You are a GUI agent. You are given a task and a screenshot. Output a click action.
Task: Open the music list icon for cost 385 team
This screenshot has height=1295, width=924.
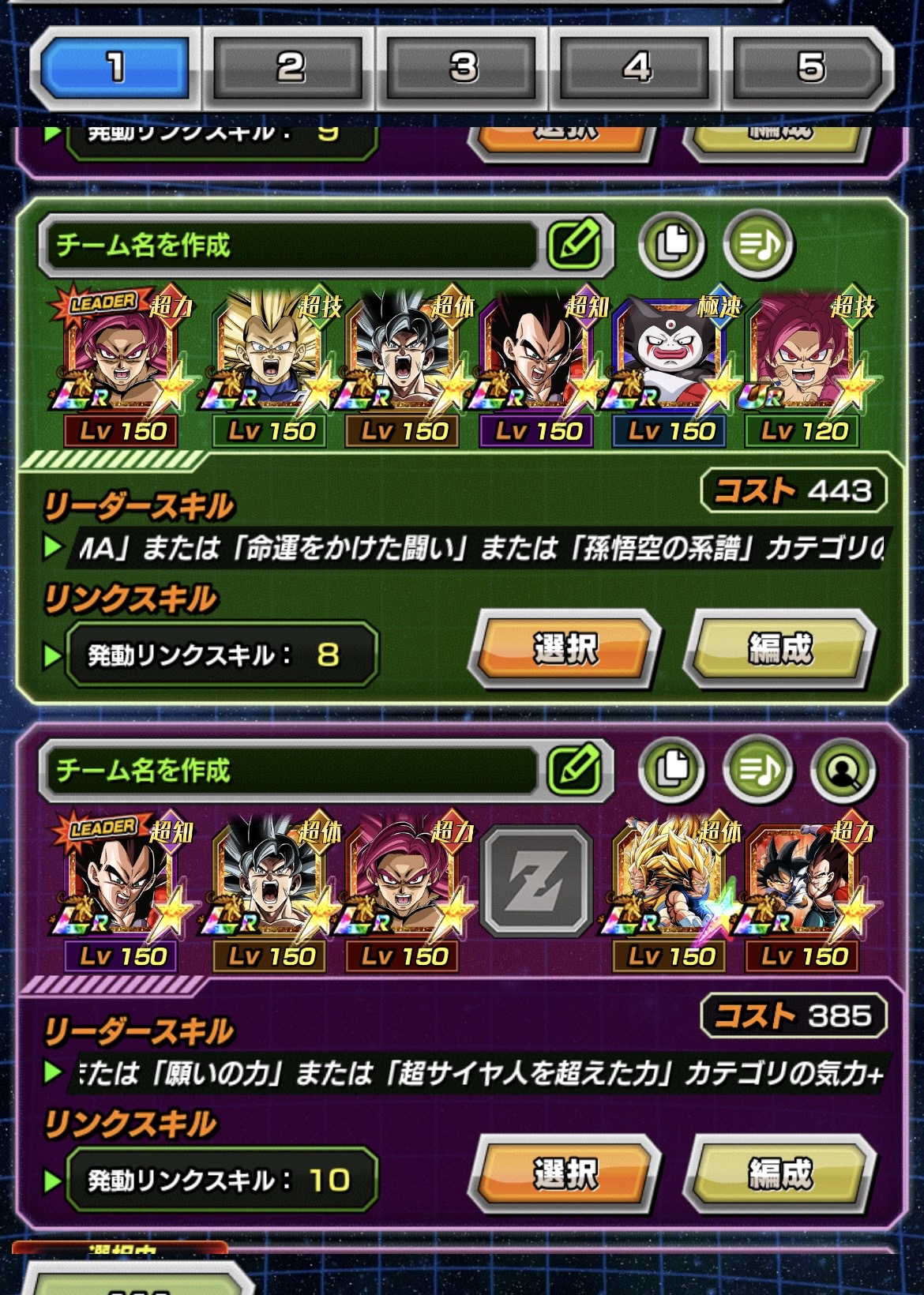click(757, 770)
